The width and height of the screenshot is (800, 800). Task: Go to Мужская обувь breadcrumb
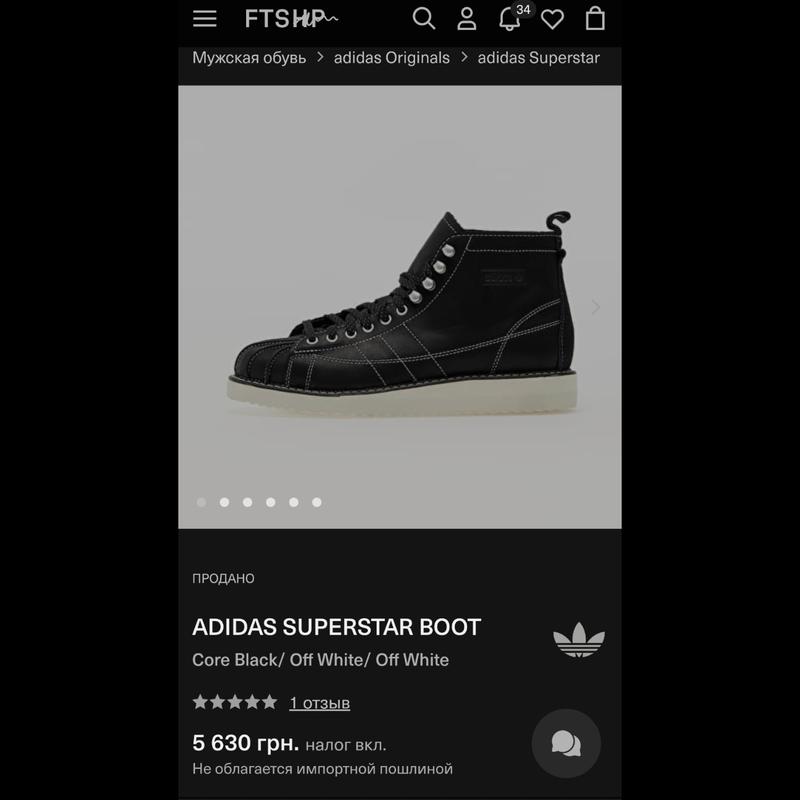pos(249,57)
